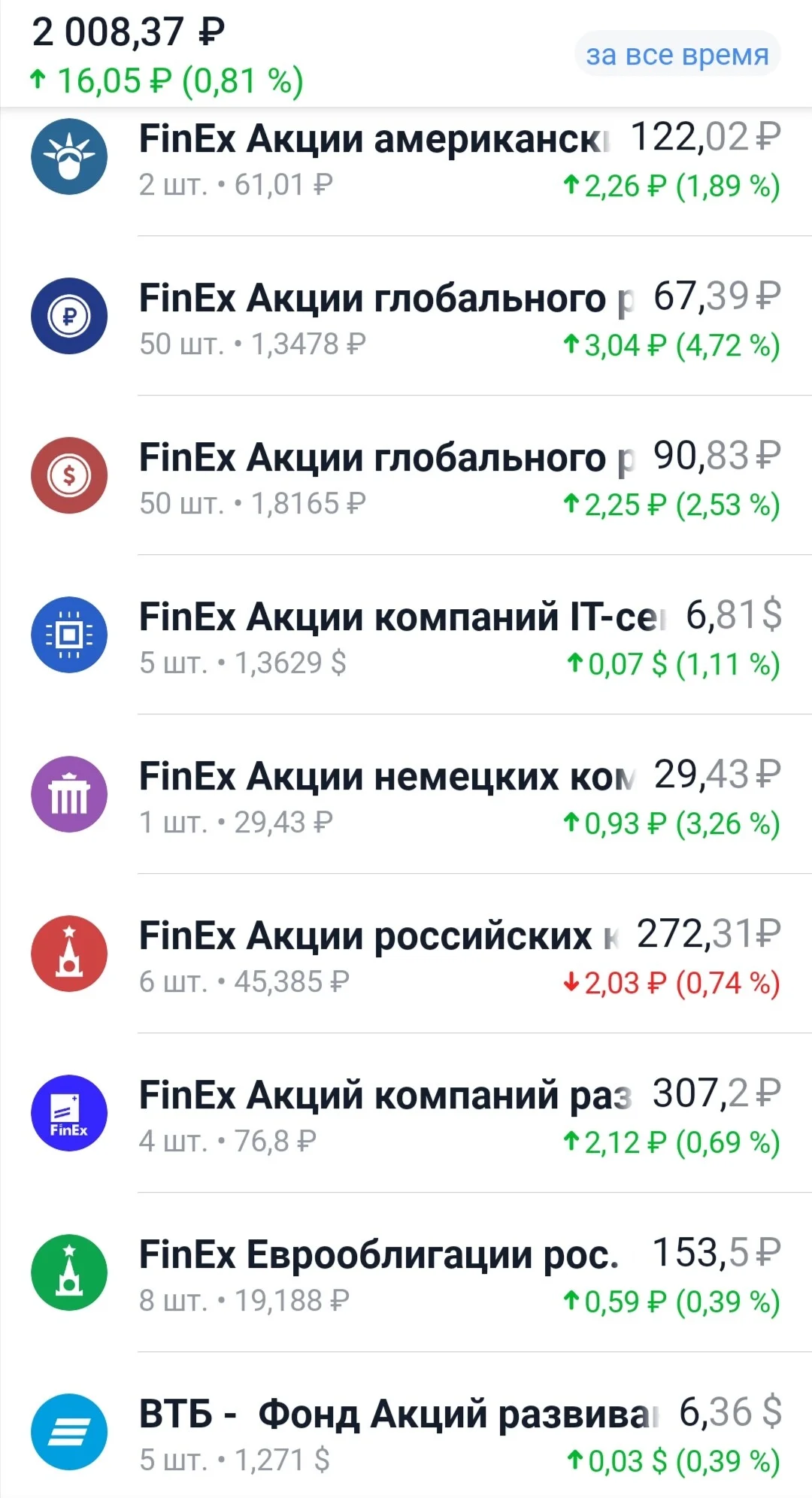Viewport: 812px width, 1498px height.
Task: Open the FinEx глобального holding priced 90,83 ₽
Action: 406,476
